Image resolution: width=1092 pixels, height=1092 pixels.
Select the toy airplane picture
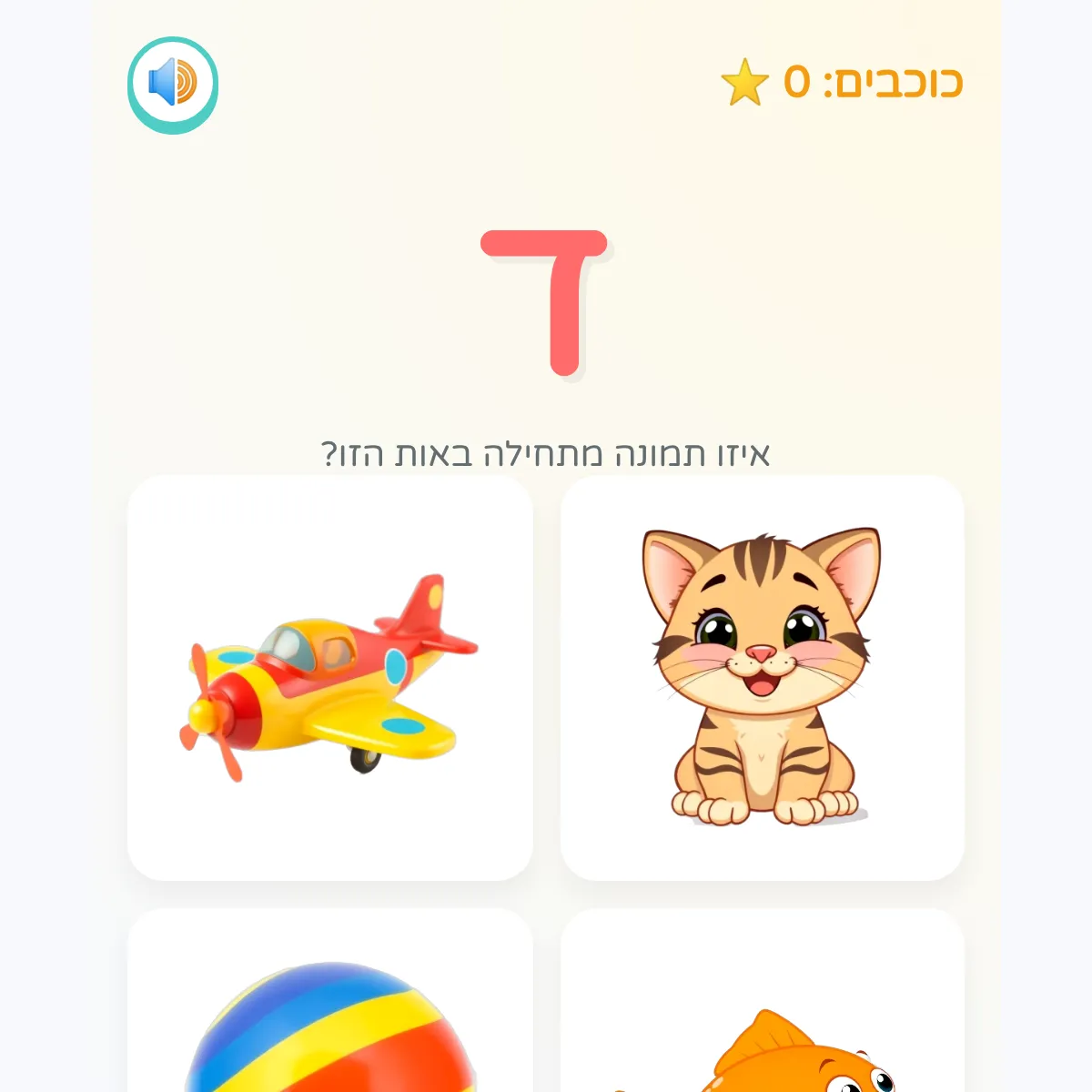pos(329,677)
